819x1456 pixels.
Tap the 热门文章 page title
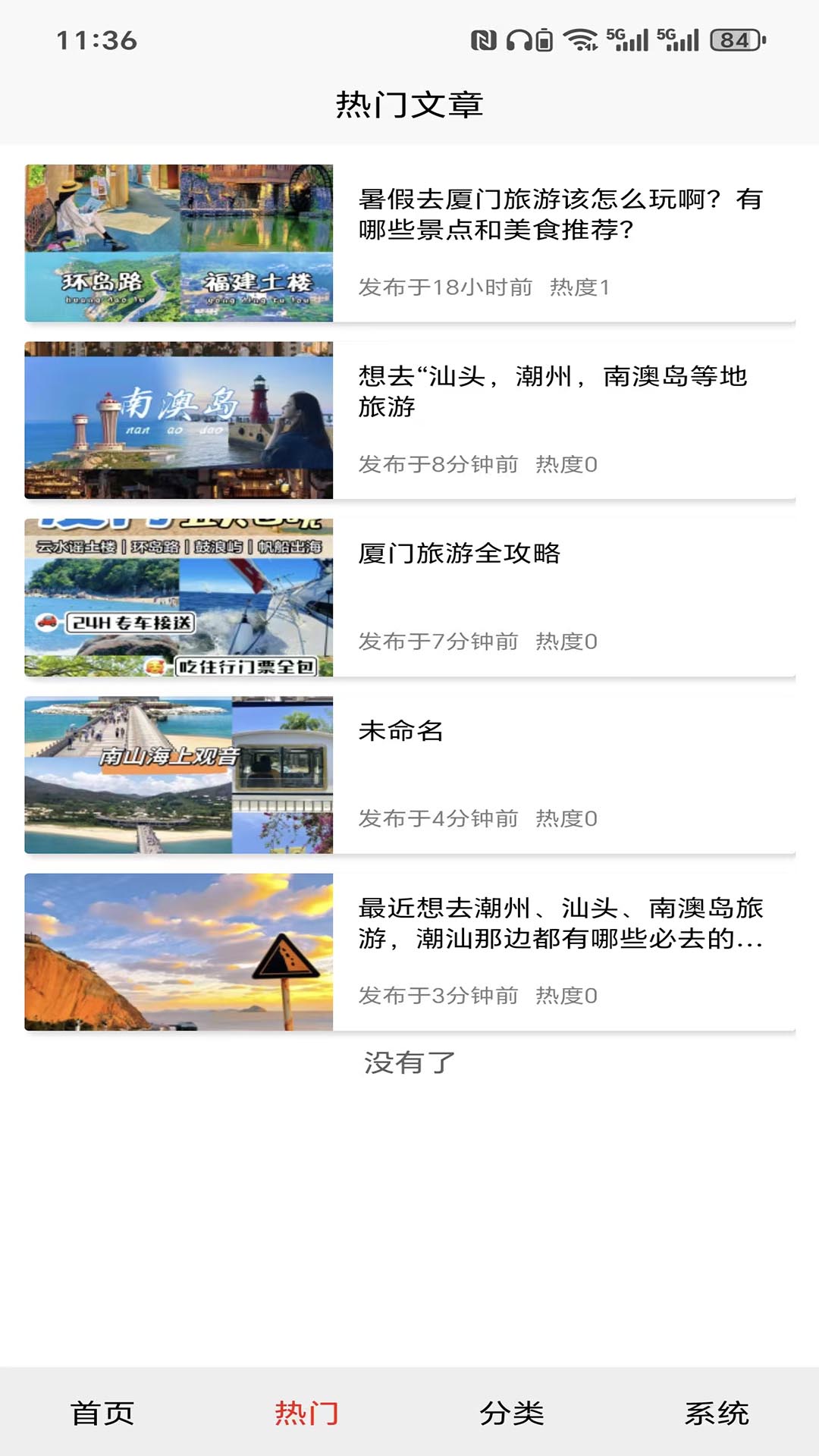click(x=409, y=105)
